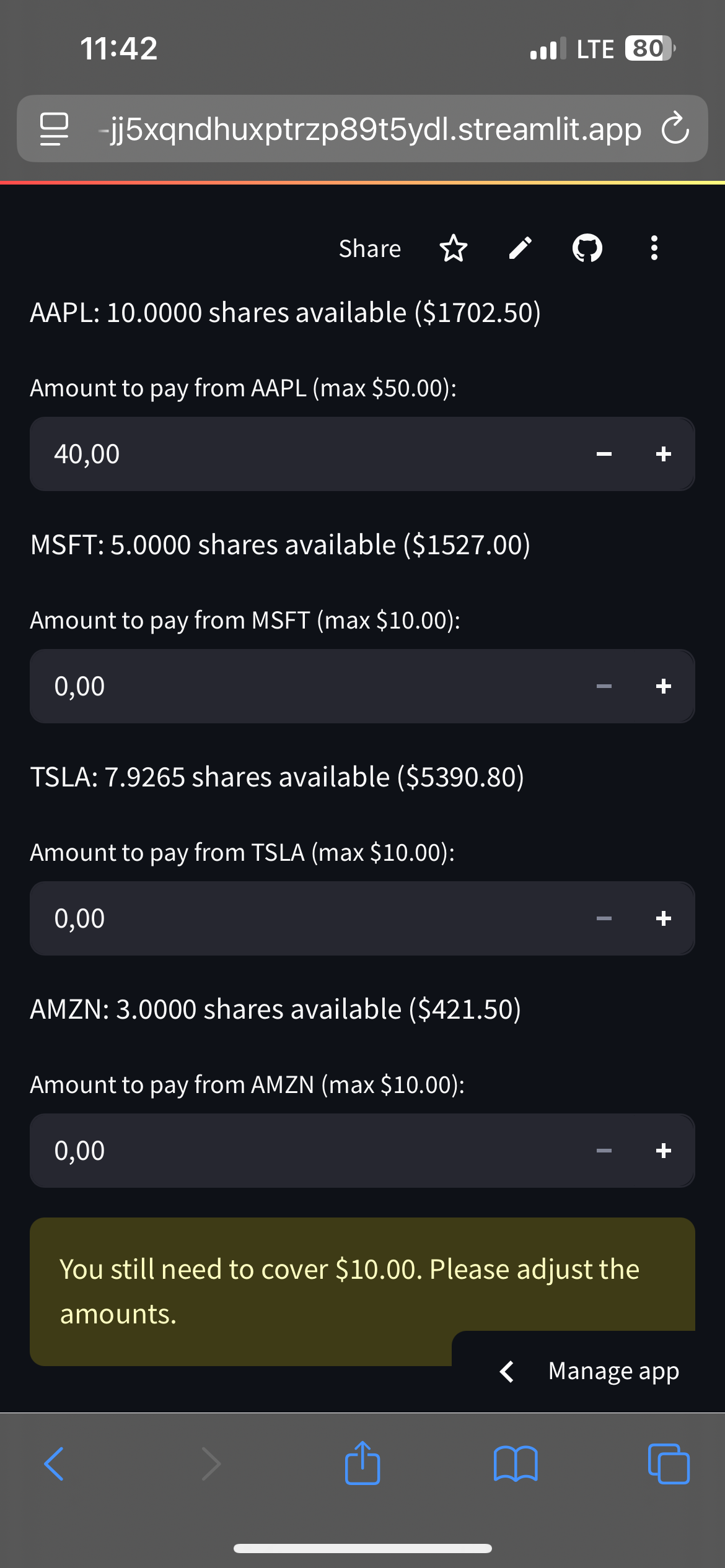Favorite the app with the star icon
The height and width of the screenshot is (1568, 725).
click(454, 248)
